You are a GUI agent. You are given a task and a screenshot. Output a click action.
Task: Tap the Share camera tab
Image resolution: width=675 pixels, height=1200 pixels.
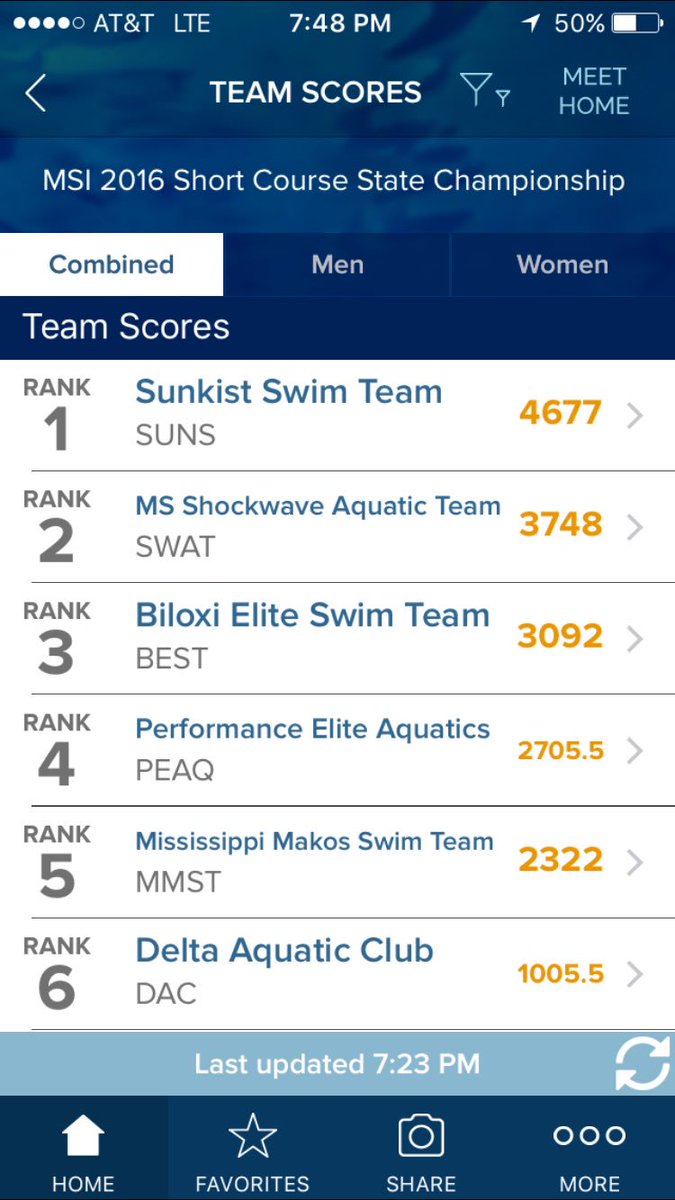(x=421, y=1150)
